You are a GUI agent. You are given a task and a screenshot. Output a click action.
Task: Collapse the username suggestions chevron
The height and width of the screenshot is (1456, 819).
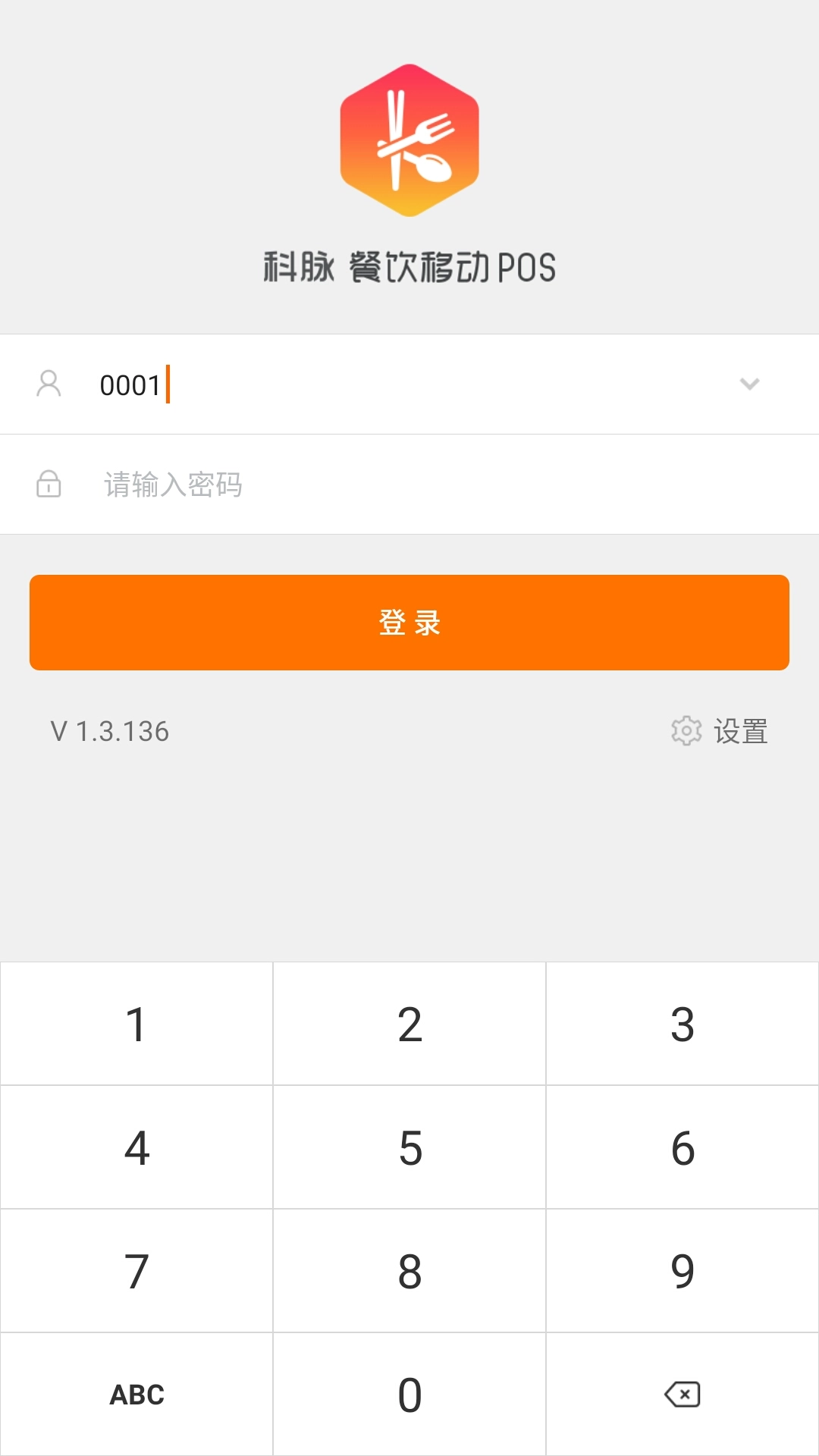(749, 384)
